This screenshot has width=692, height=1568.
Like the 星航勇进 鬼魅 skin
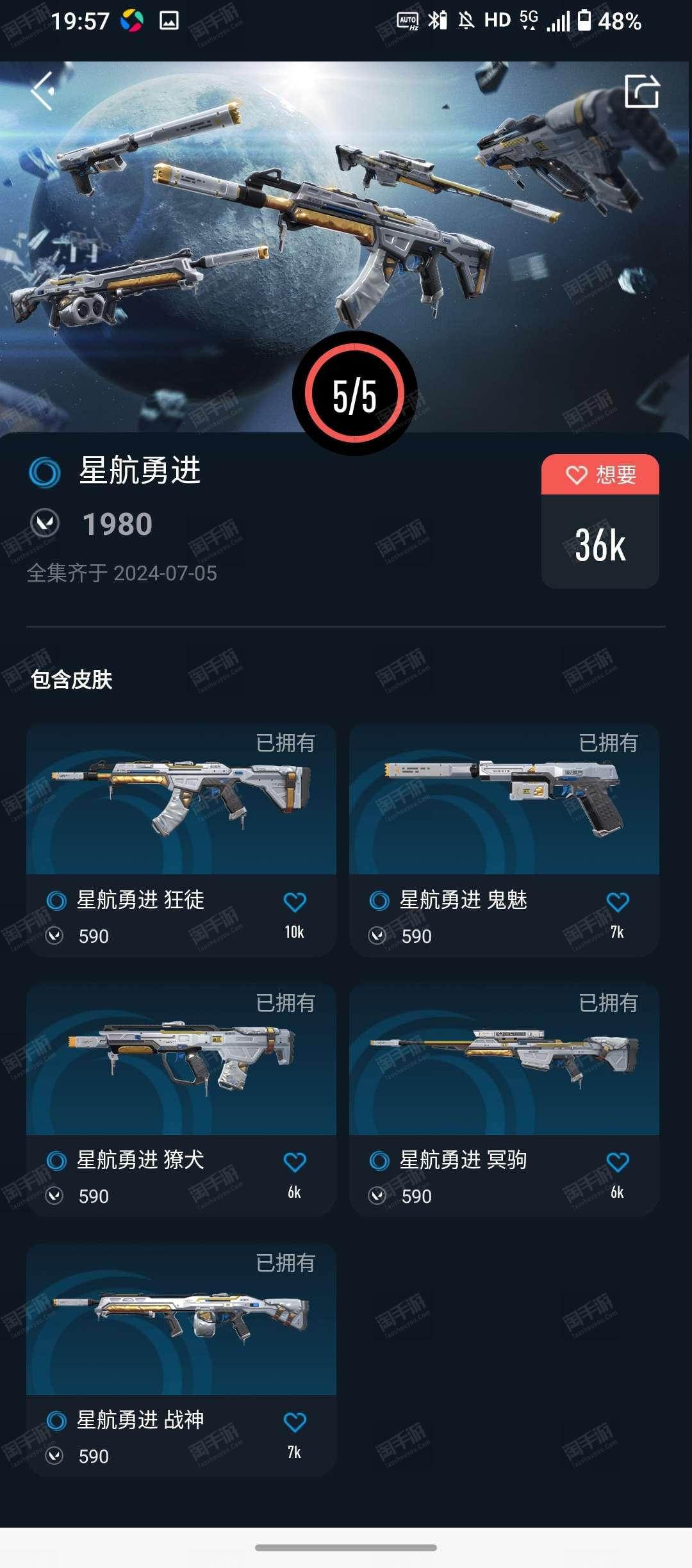click(x=618, y=902)
